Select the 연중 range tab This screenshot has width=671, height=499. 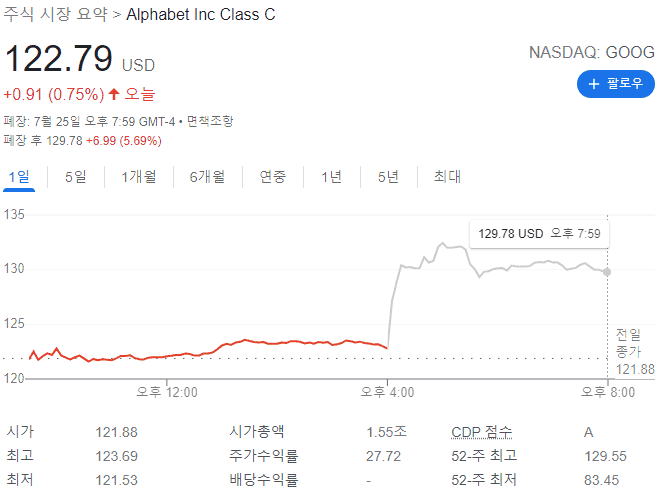[273, 177]
